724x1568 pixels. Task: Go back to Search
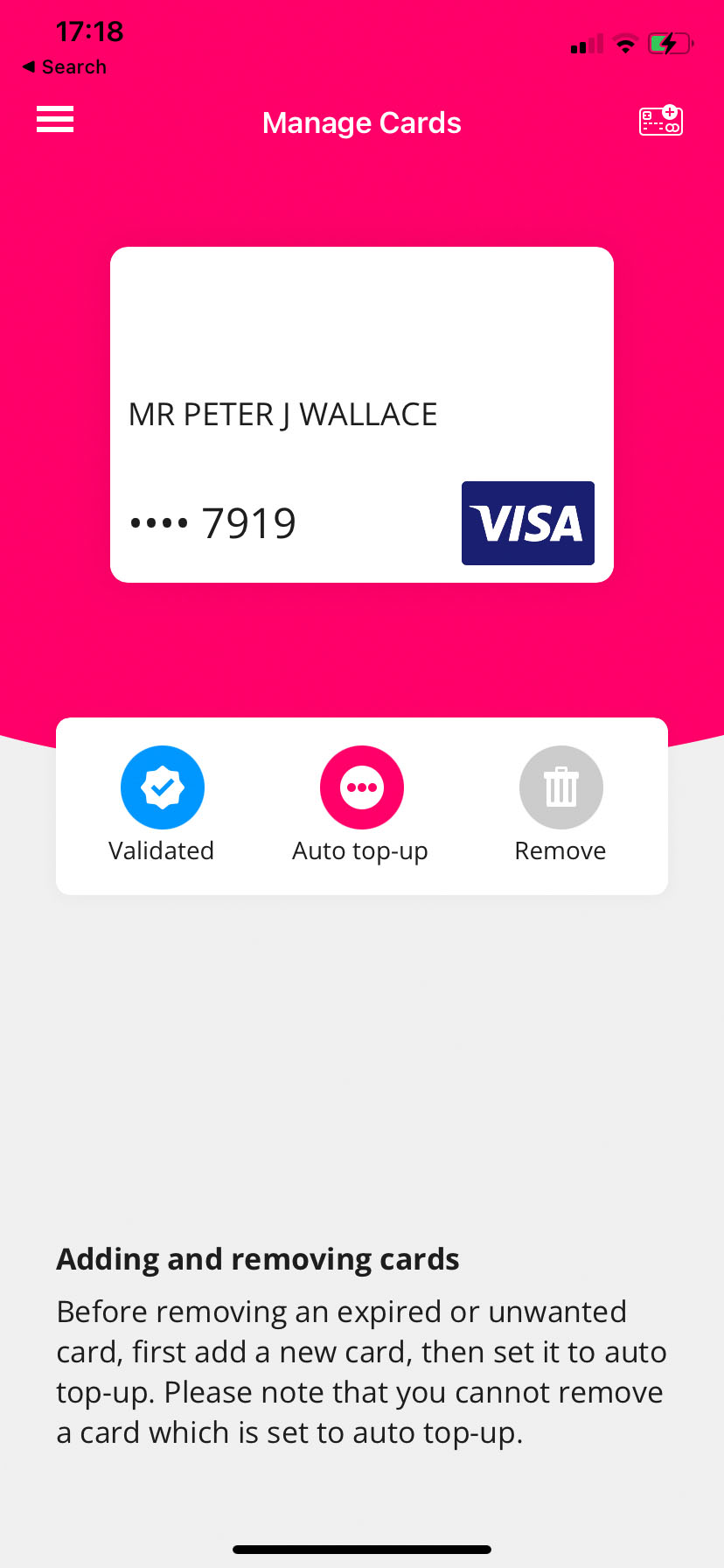point(64,67)
